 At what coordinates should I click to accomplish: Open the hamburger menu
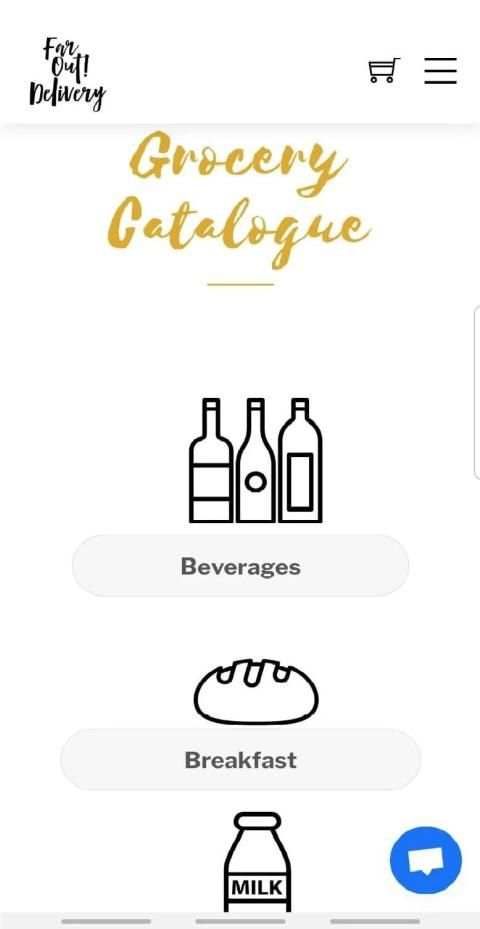440,71
